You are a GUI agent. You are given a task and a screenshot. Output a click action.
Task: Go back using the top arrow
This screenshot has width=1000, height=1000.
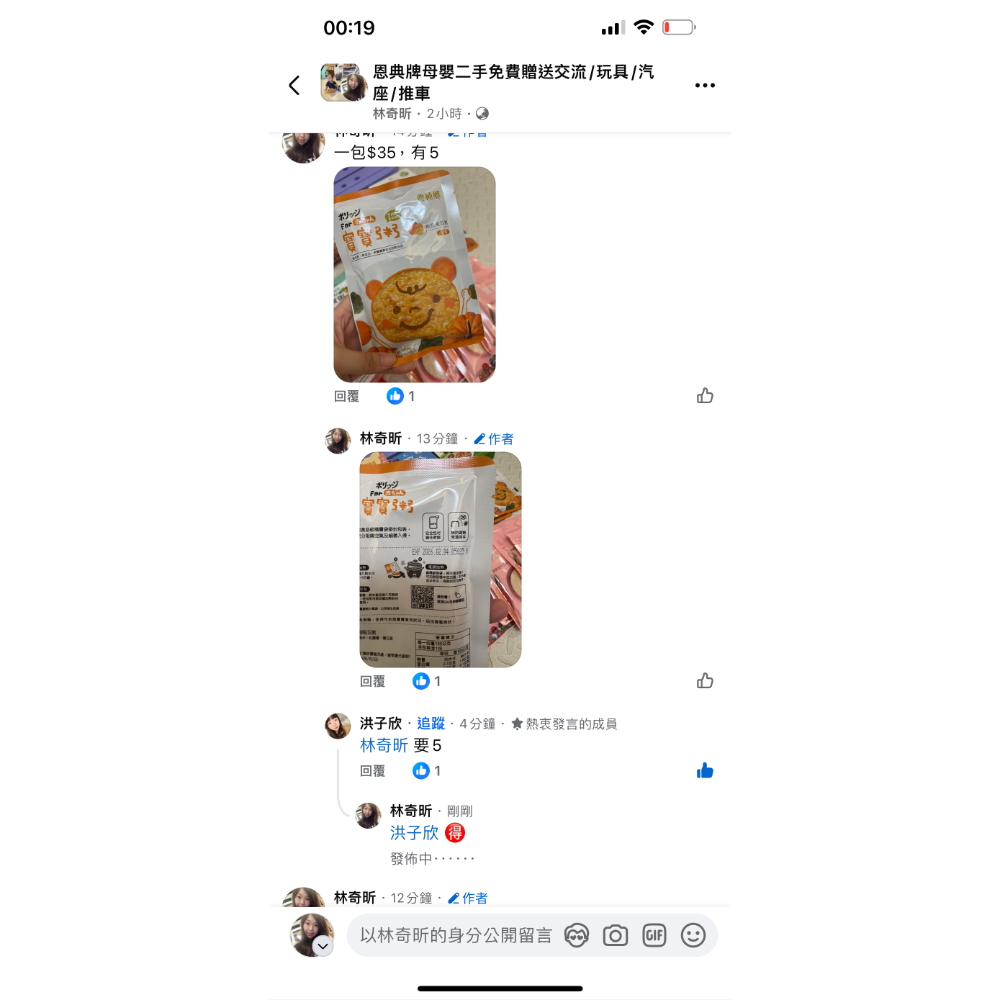(294, 85)
